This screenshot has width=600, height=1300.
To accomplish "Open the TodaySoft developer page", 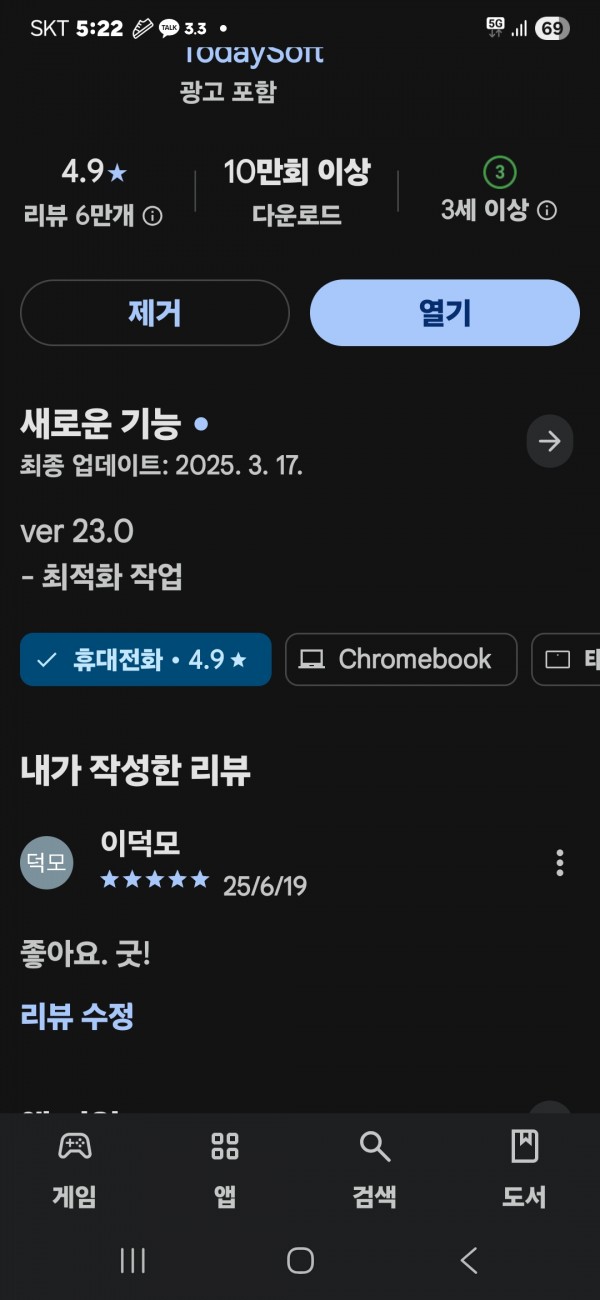I will point(252,54).
